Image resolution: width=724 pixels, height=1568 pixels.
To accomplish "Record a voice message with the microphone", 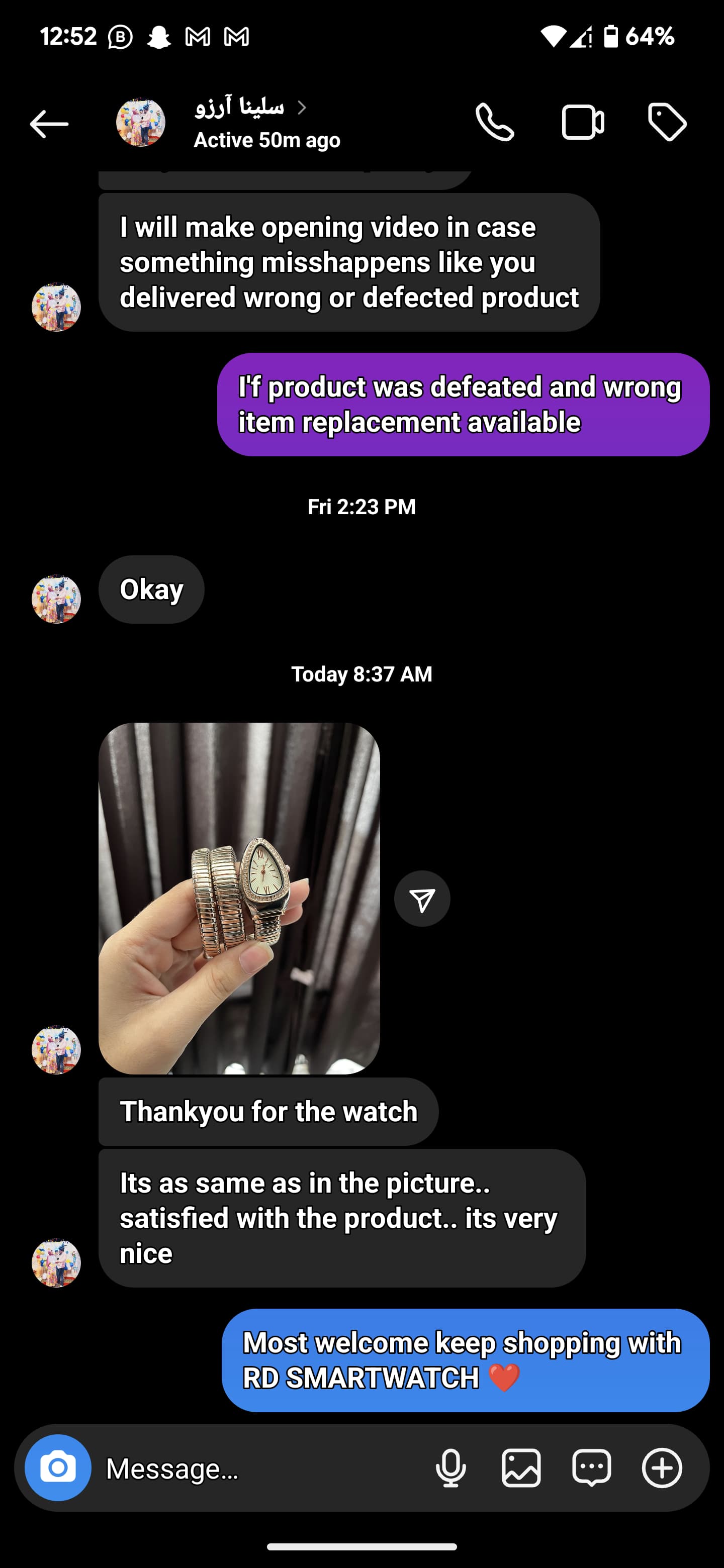I will point(450,1468).
